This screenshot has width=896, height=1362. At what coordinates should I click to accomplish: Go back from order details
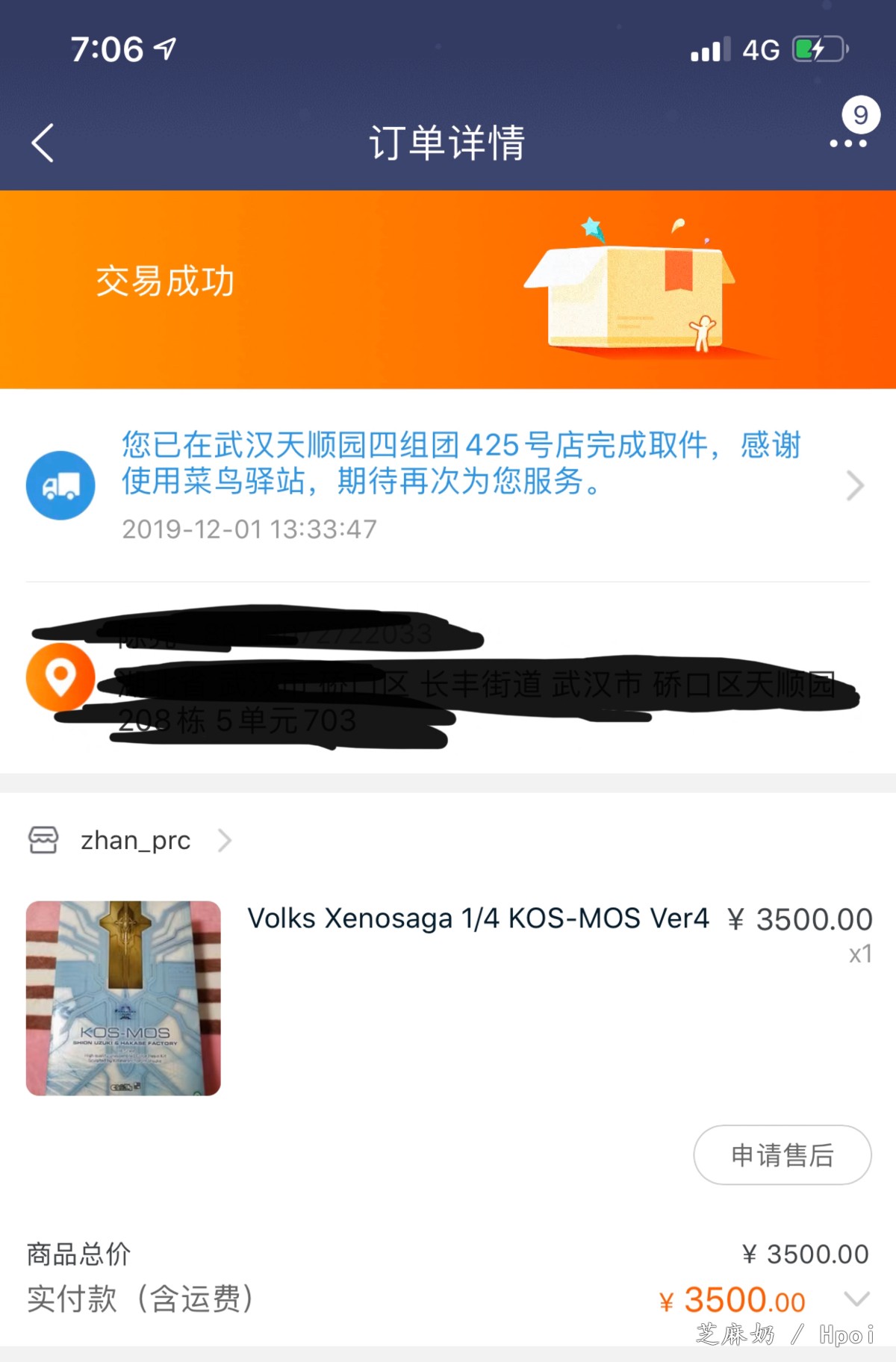click(x=43, y=143)
